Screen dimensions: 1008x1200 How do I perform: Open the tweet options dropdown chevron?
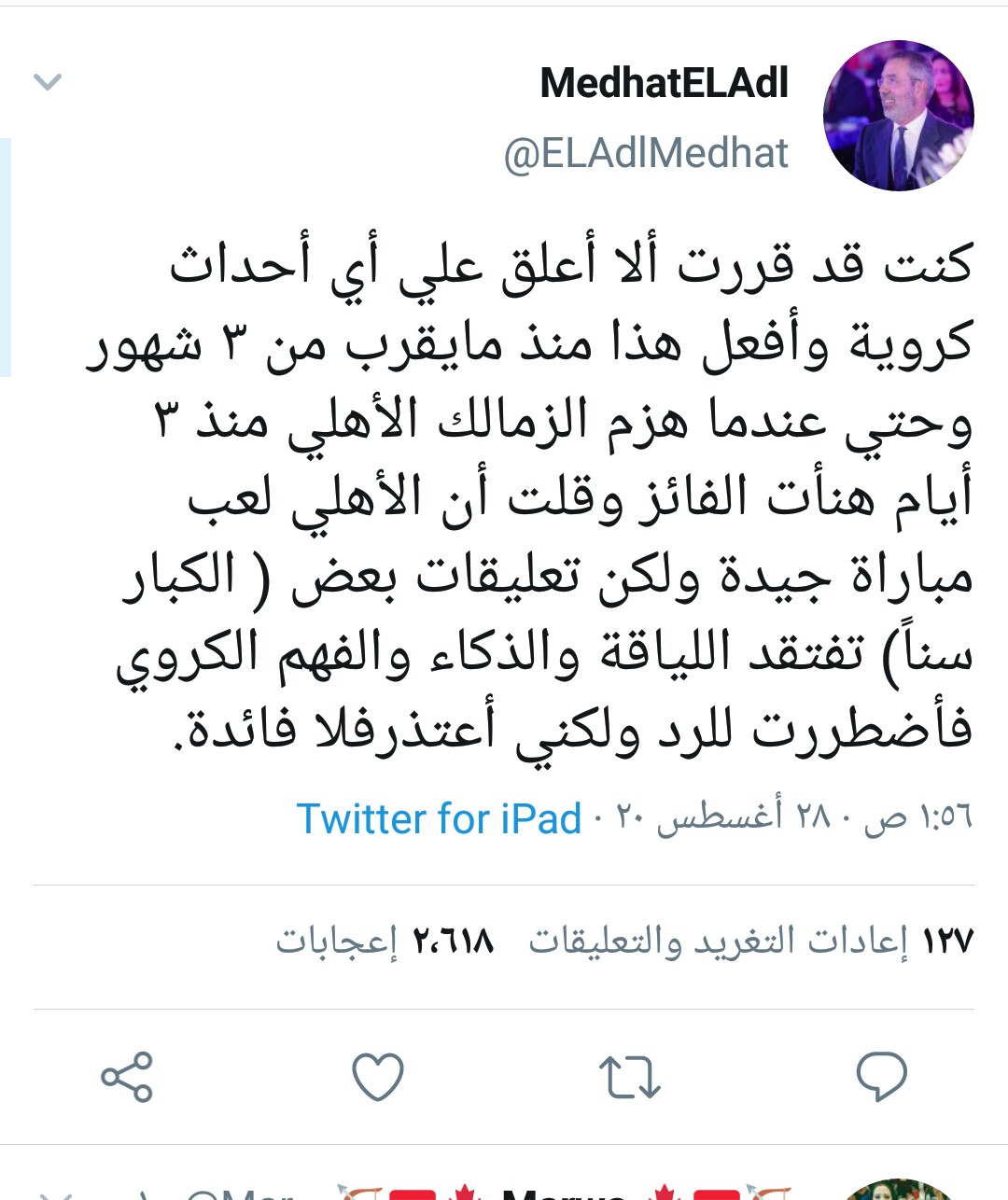(x=48, y=82)
